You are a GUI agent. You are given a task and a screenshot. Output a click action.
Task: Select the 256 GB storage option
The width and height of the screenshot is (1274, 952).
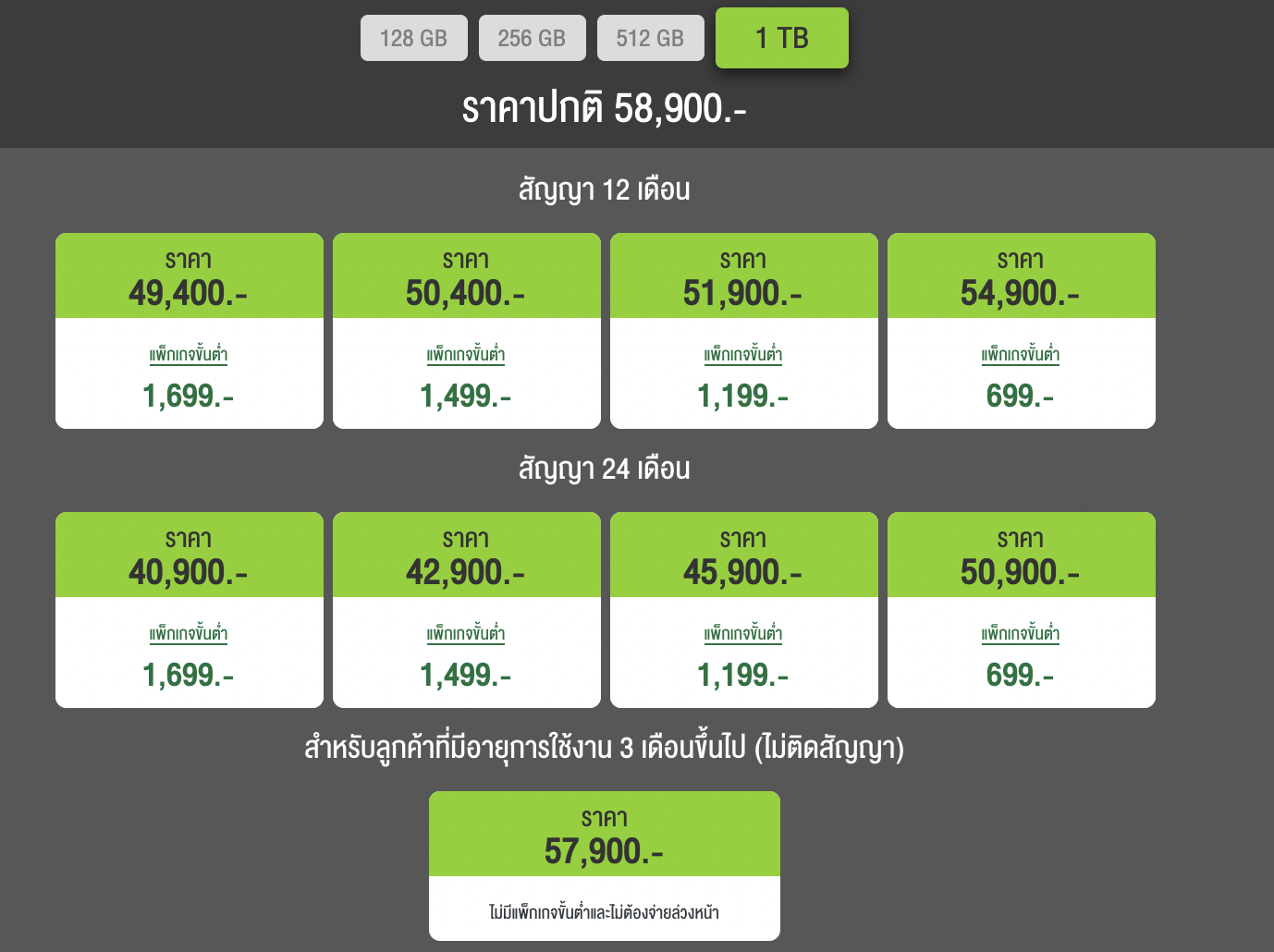[x=532, y=38]
